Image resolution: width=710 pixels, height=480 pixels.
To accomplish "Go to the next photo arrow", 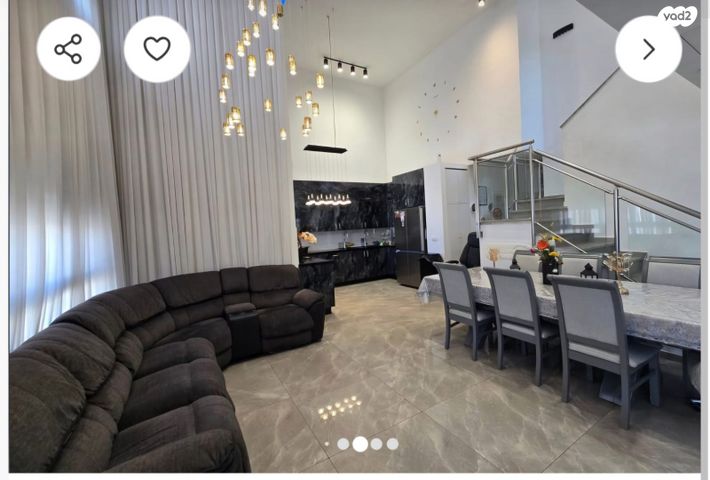I will pyautogui.click(x=648, y=49).
